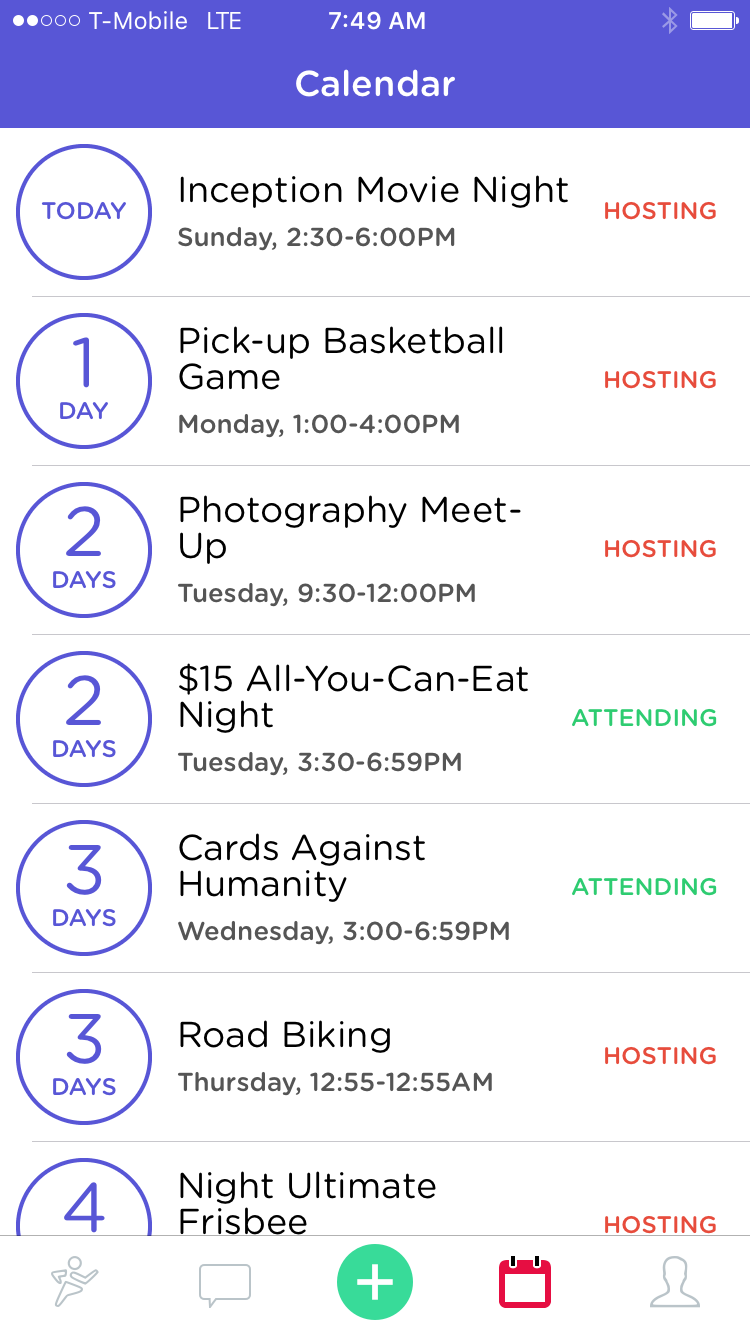
Task: Open the Pick-up Basketball Game event
Action: 341,380
